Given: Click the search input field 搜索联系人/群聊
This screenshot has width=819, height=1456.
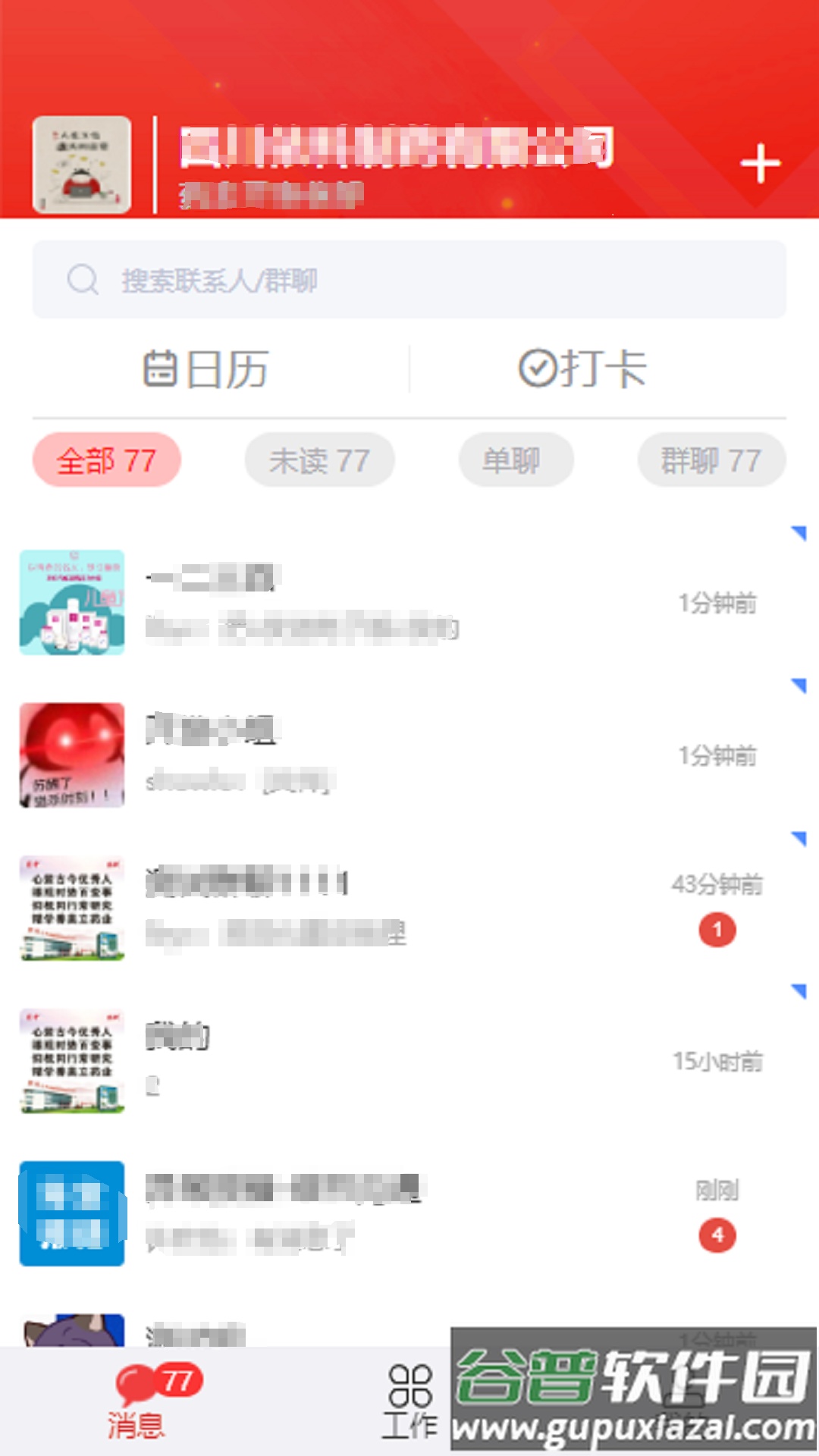Looking at the screenshot, I should pyautogui.click(x=409, y=279).
